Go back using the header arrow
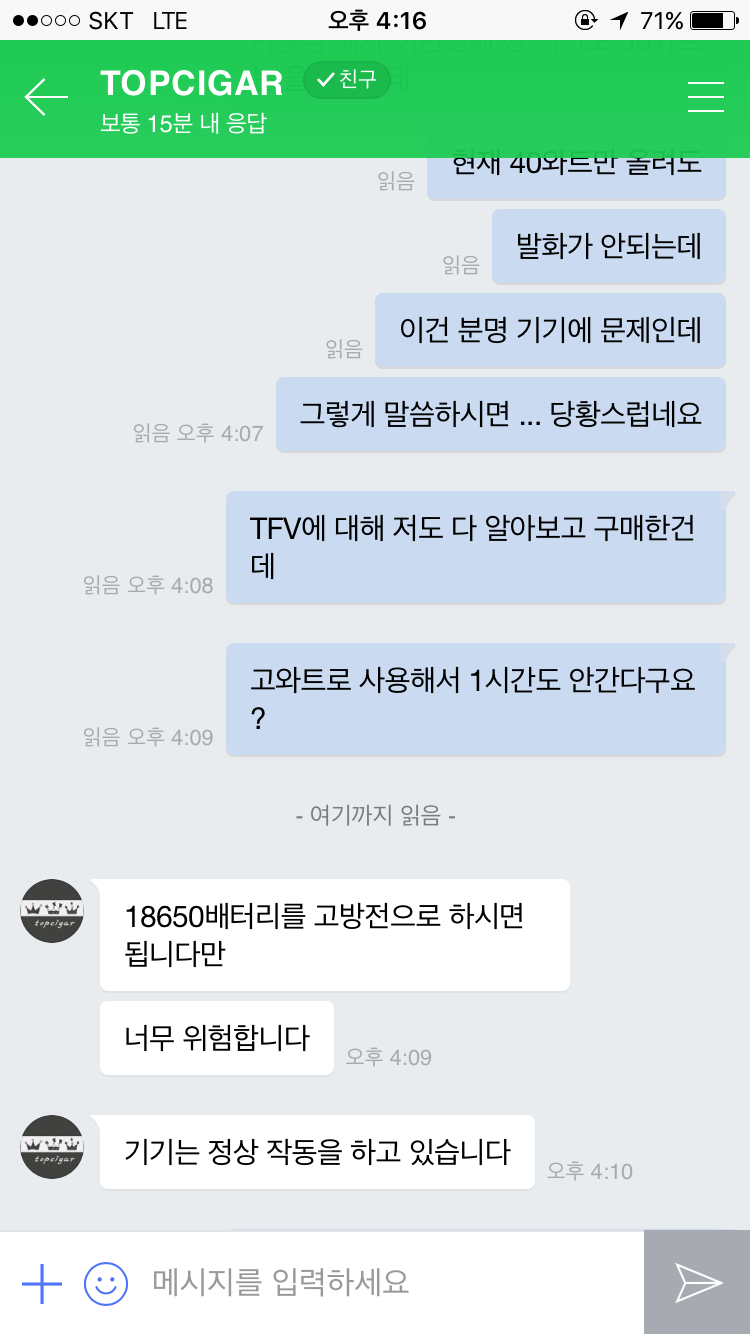The image size is (750, 1334). 46,97
